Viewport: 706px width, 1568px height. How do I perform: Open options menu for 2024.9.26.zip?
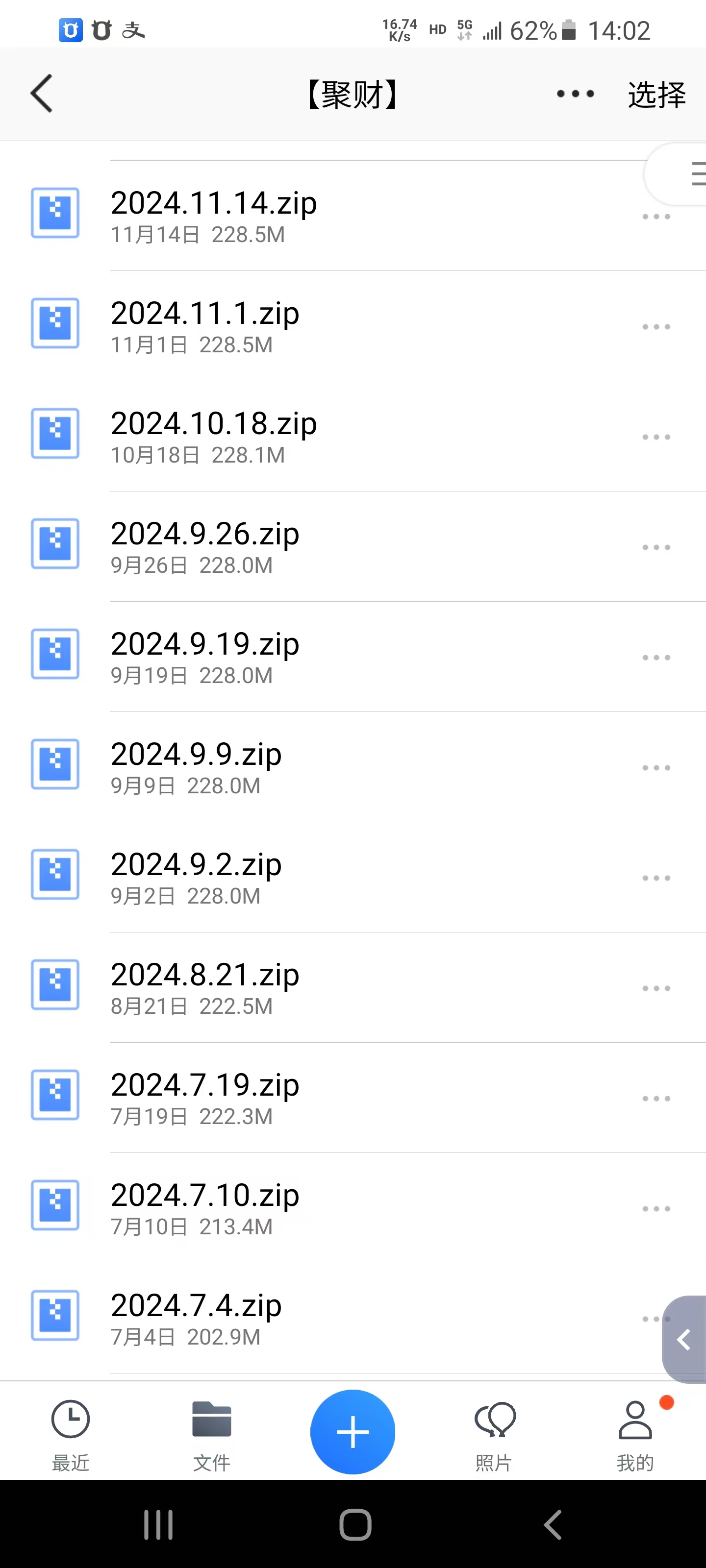tap(656, 547)
